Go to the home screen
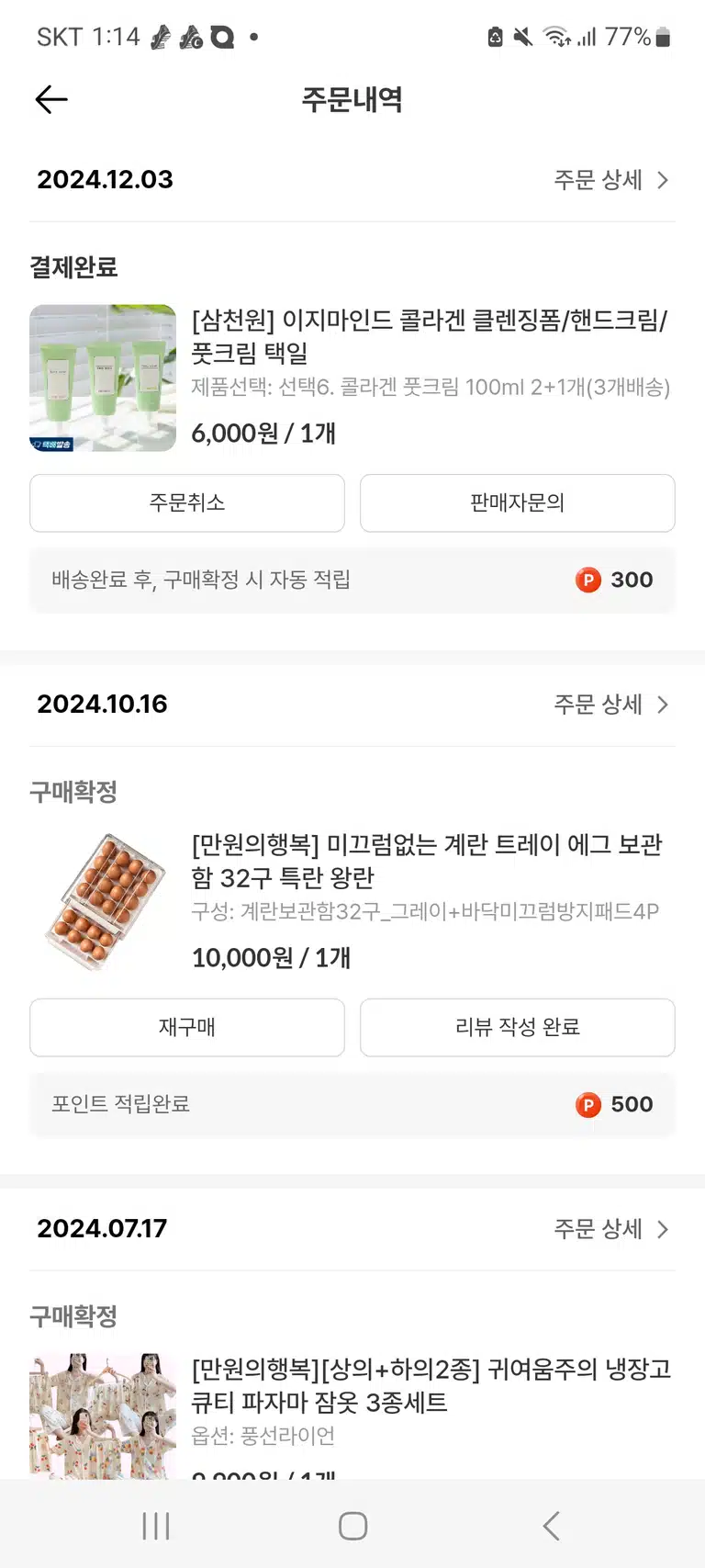This screenshot has height=1568, width=705. point(352,1526)
